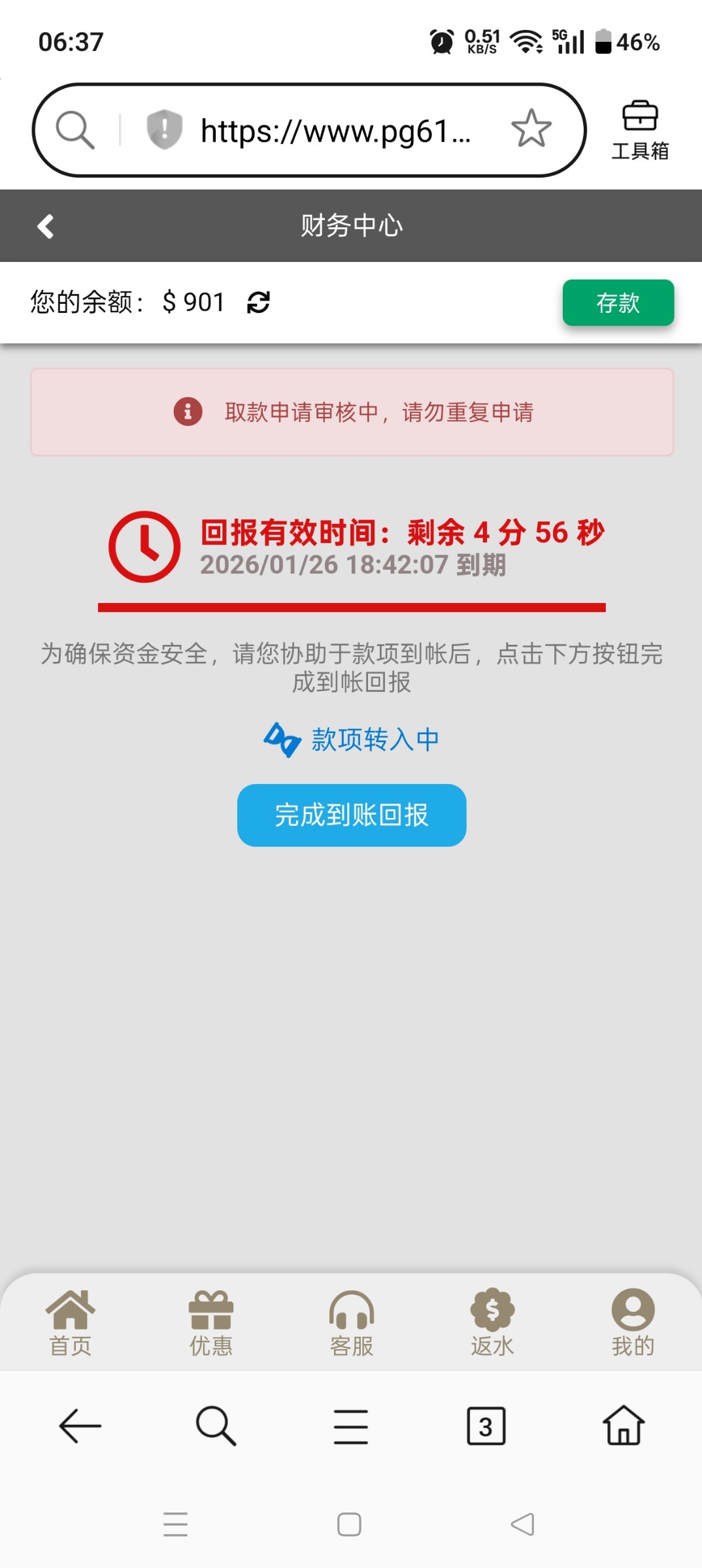Viewport: 702px width, 1568px height.
Task: Open the 优惠 tab
Action: (210, 1323)
